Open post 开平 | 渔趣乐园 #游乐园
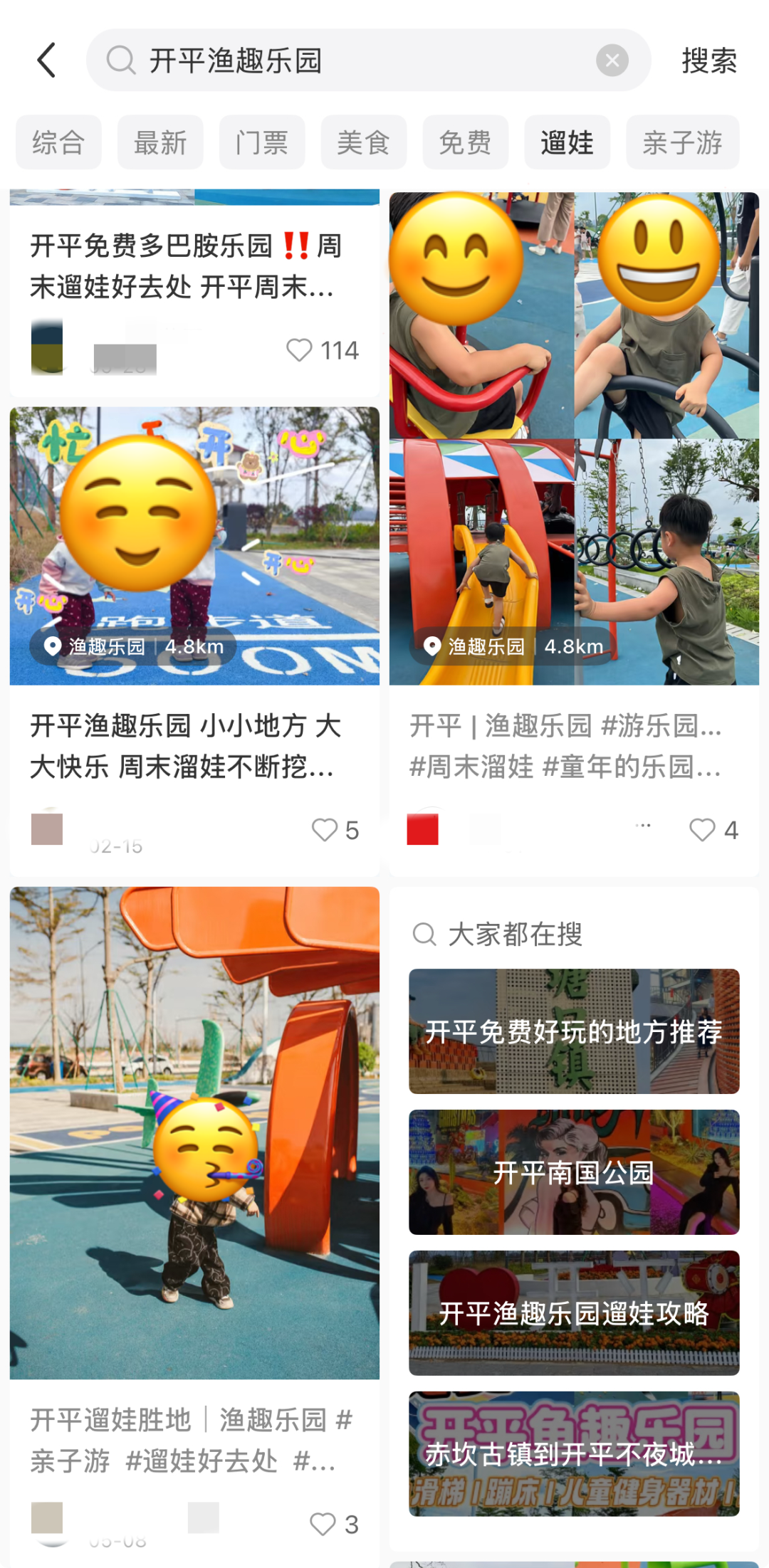The height and width of the screenshot is (1568, 769). click(566, 746)
